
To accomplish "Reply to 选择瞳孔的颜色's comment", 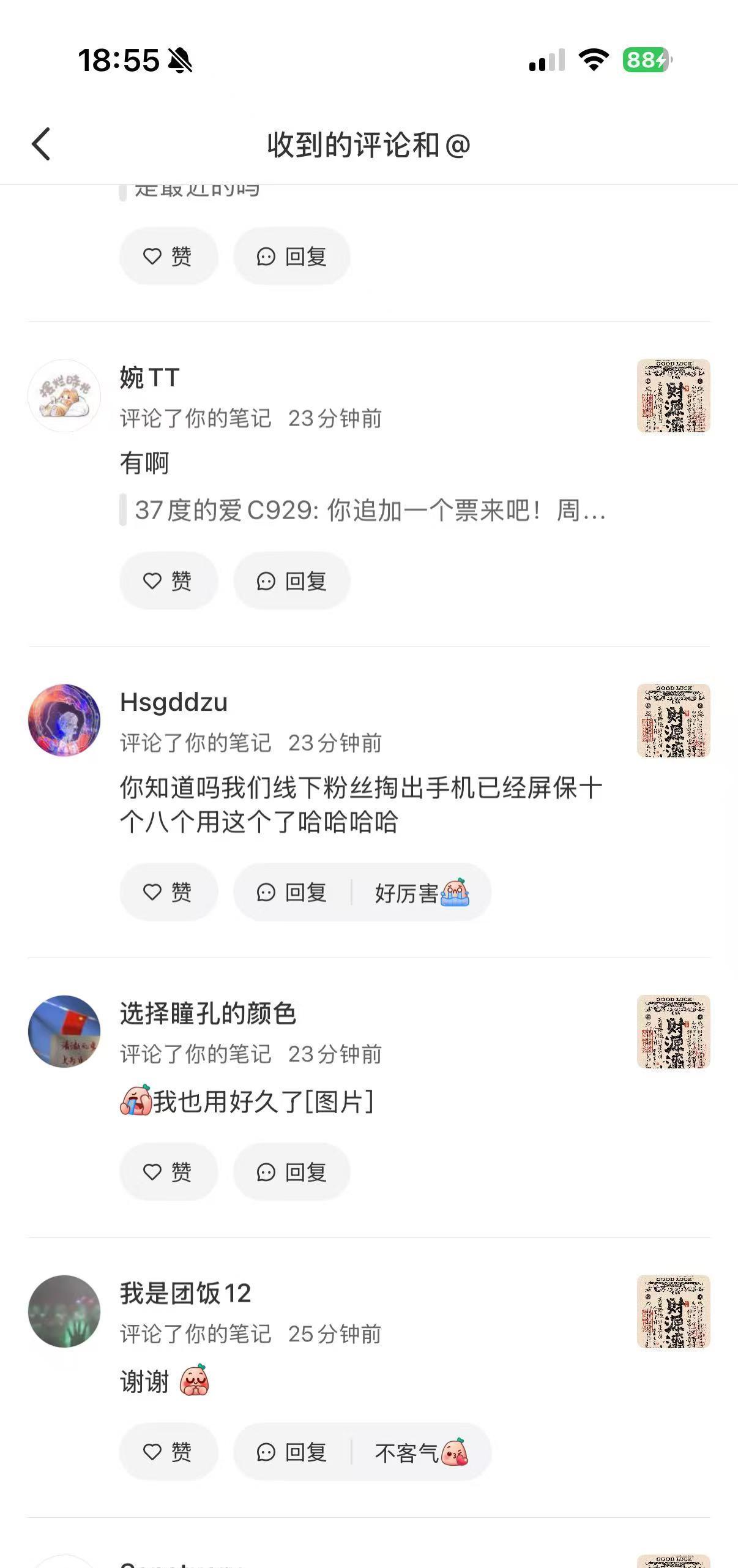I will pos(291,1172).
